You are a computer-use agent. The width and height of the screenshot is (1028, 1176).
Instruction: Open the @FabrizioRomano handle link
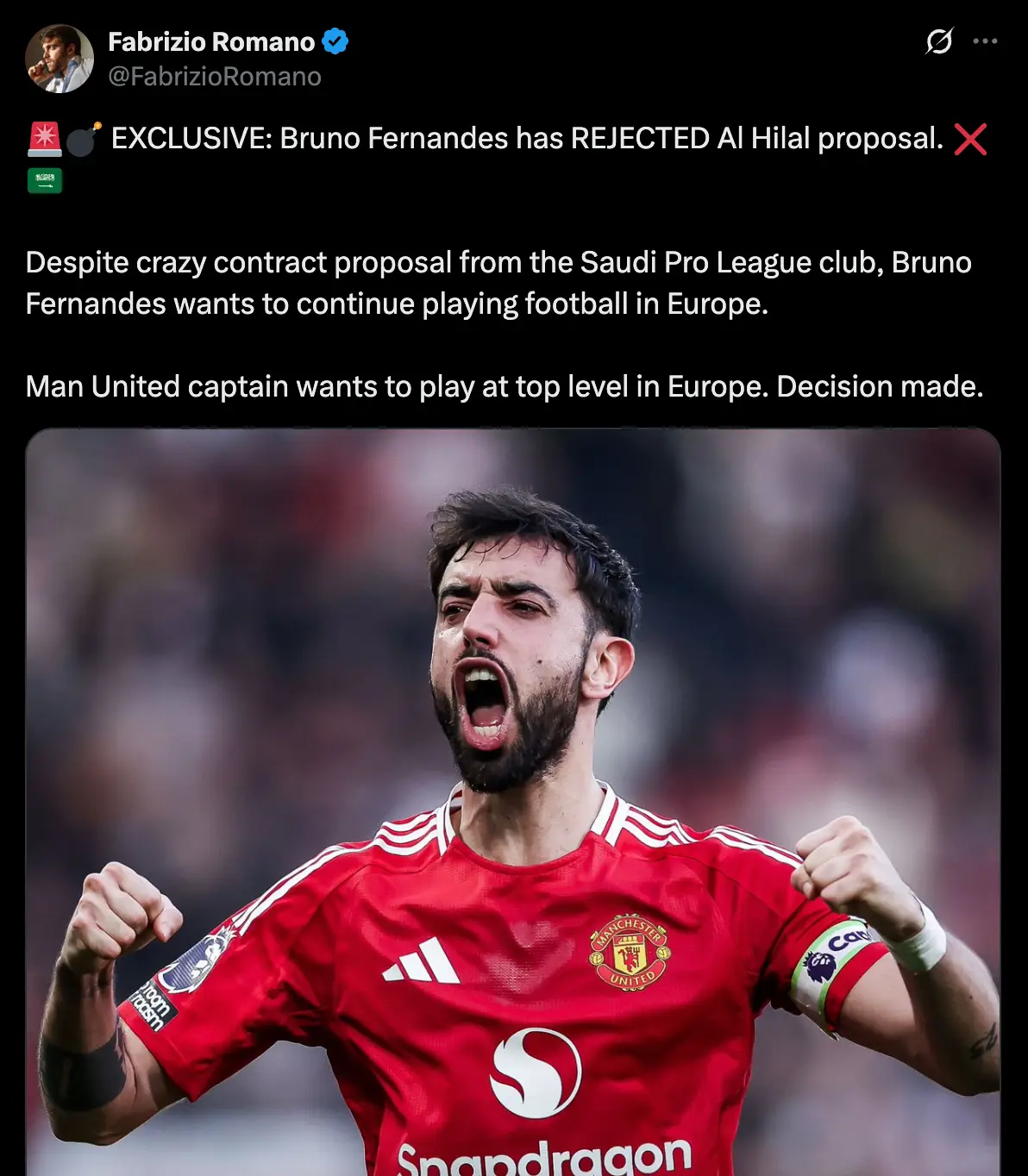pos(214,77)
